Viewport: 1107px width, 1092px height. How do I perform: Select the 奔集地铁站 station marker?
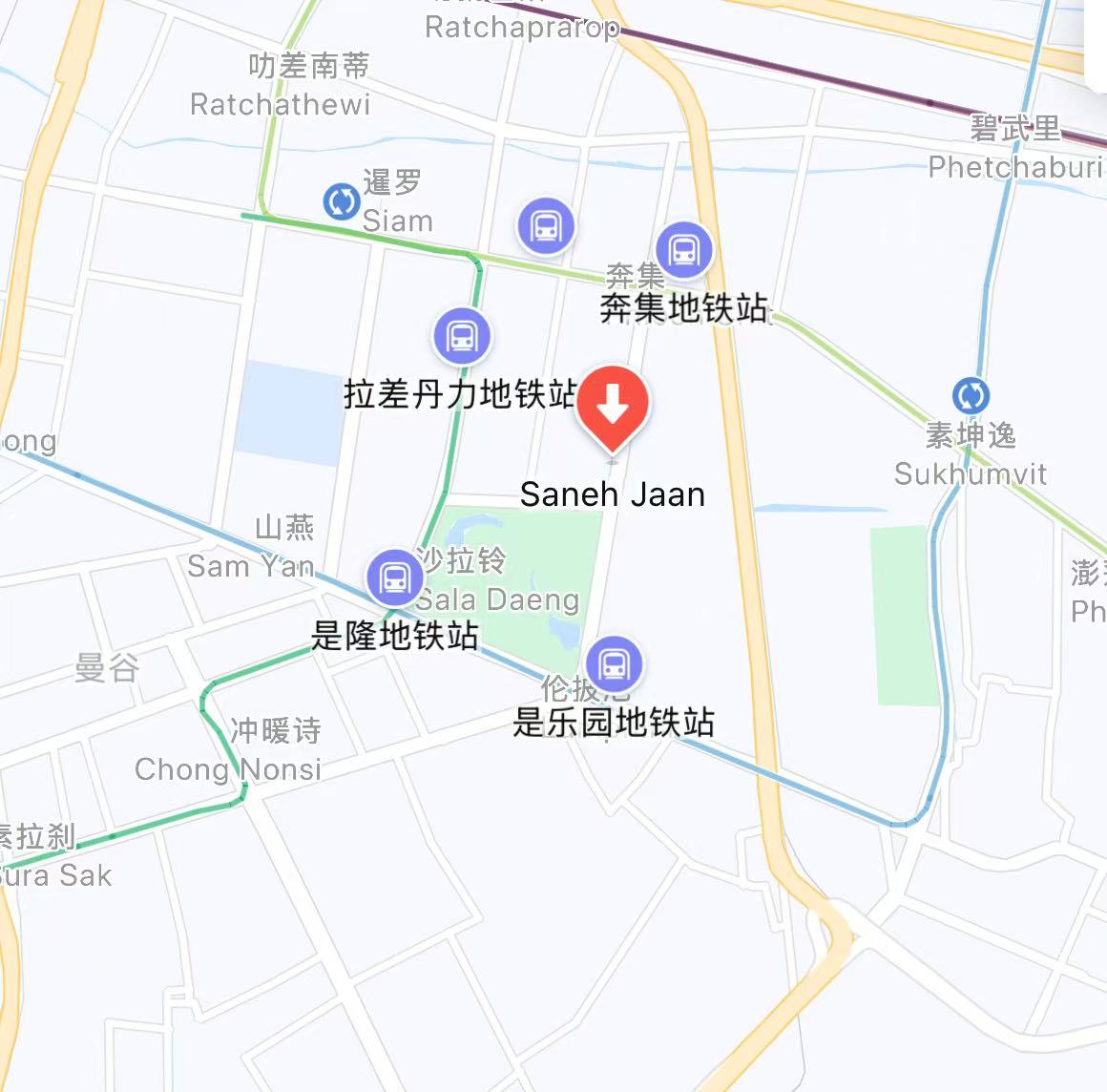click(684, 250)
